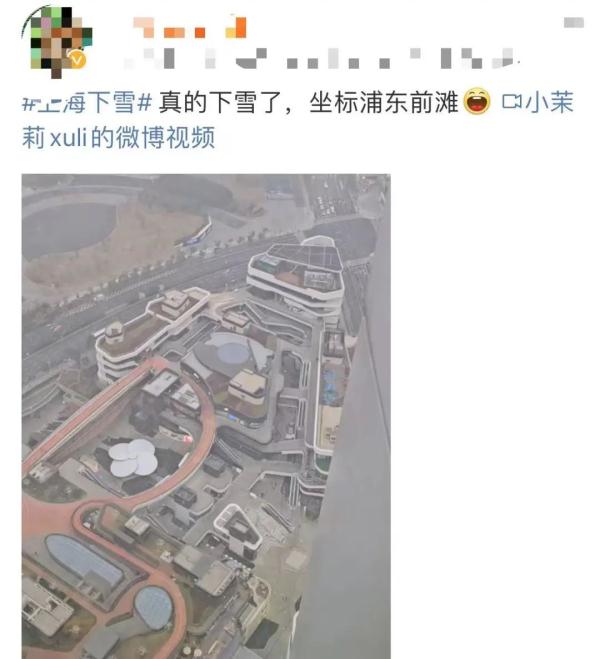View the aerial snow photo in the post
Image resolution: width=600 pixels, height=659 pixels.
click(206, 415)
